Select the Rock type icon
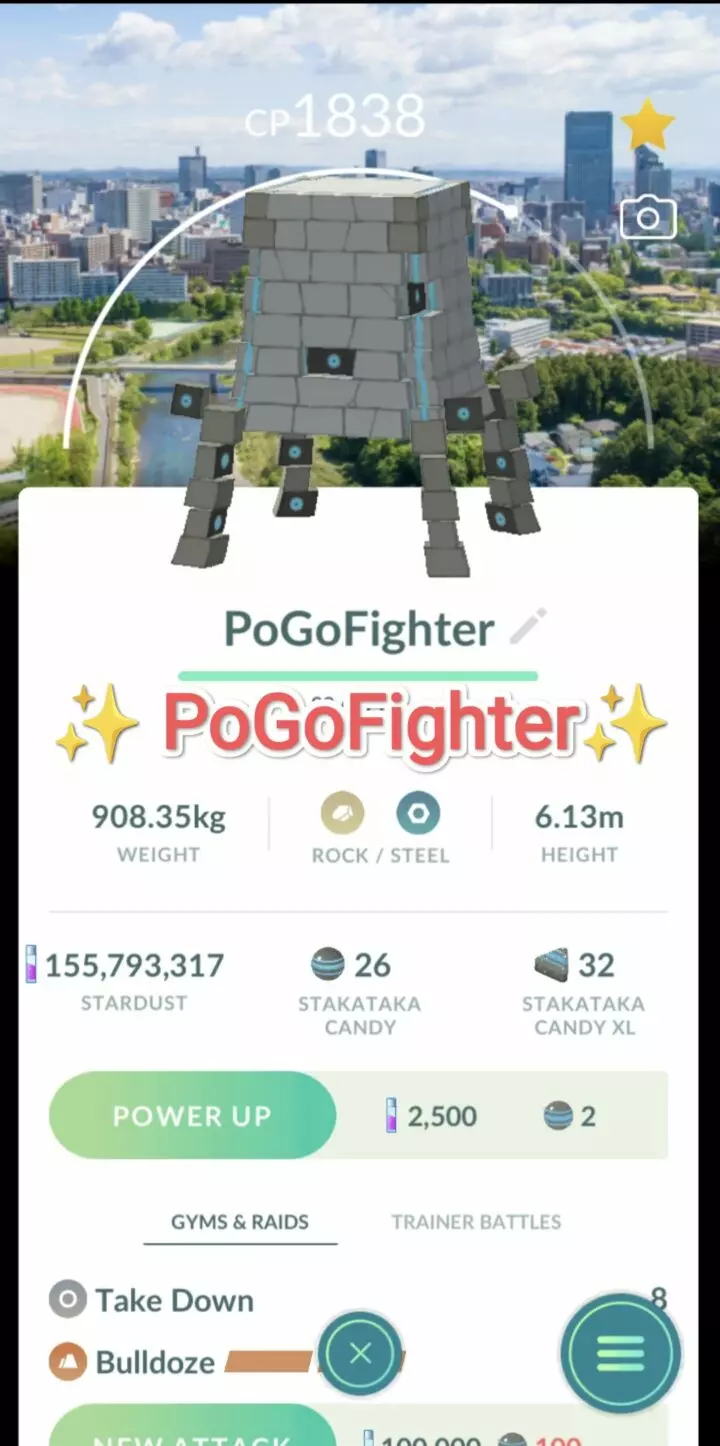 (x=342, y=814)
